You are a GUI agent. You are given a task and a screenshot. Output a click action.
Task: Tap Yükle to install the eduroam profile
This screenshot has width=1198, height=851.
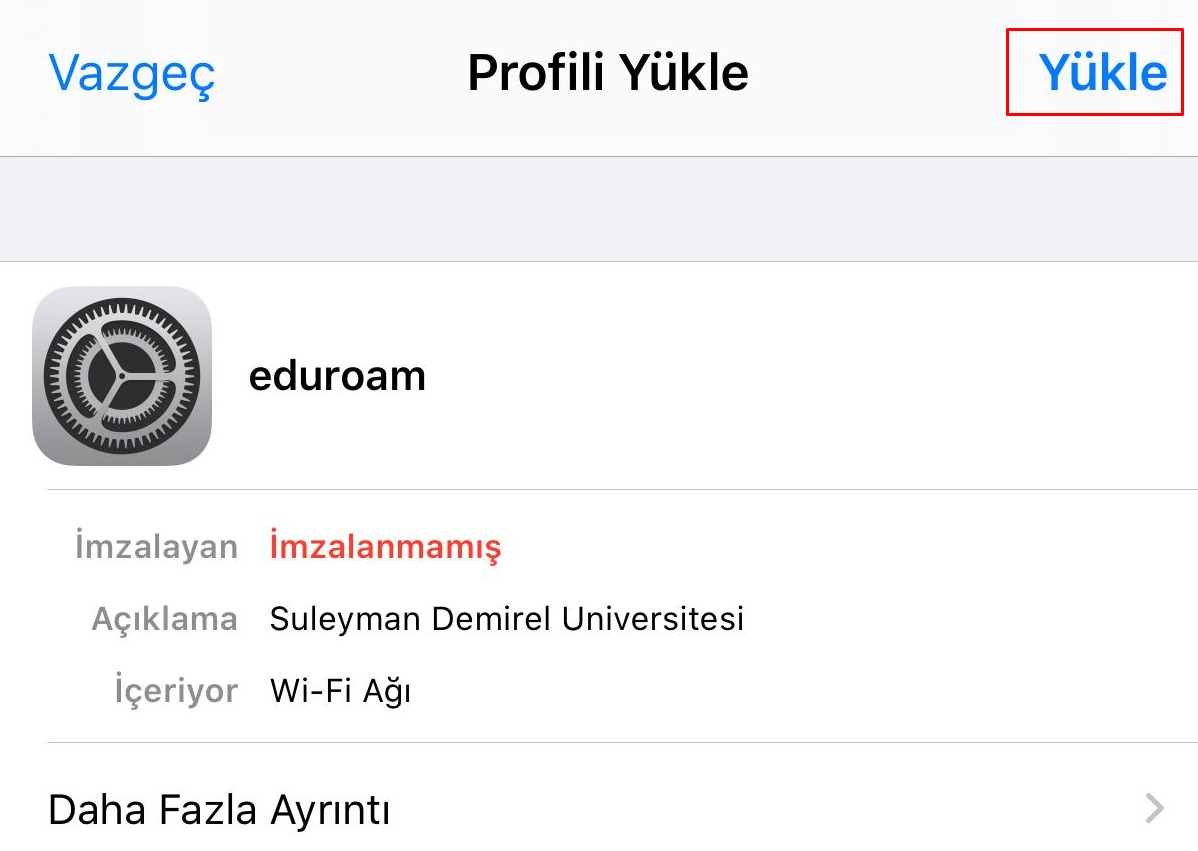click(1102, 72)
